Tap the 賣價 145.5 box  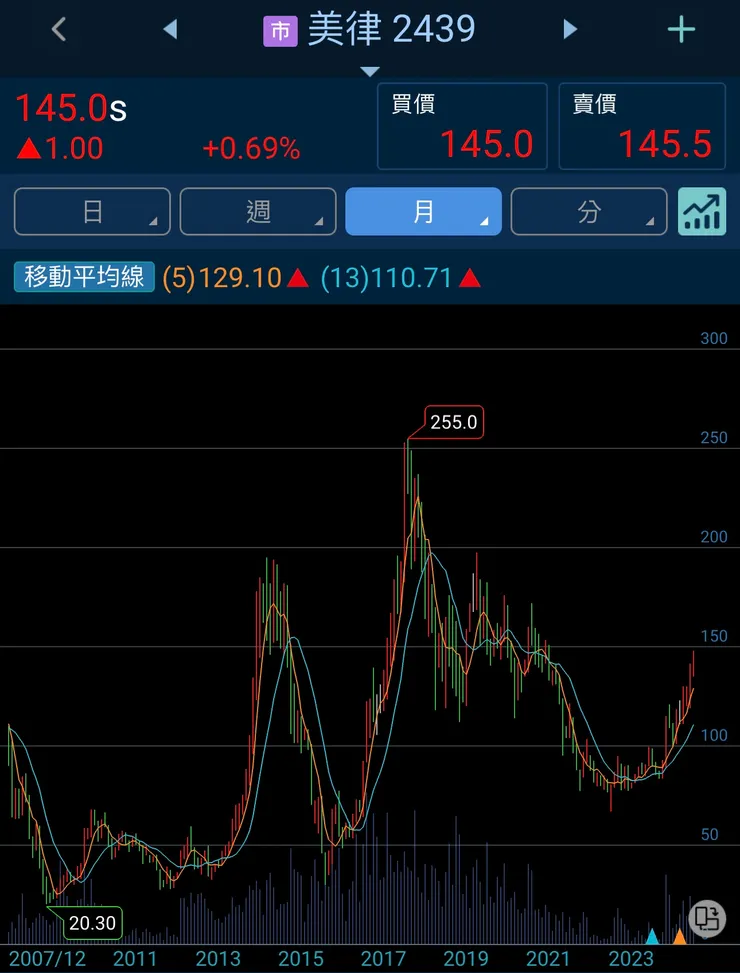642,127
